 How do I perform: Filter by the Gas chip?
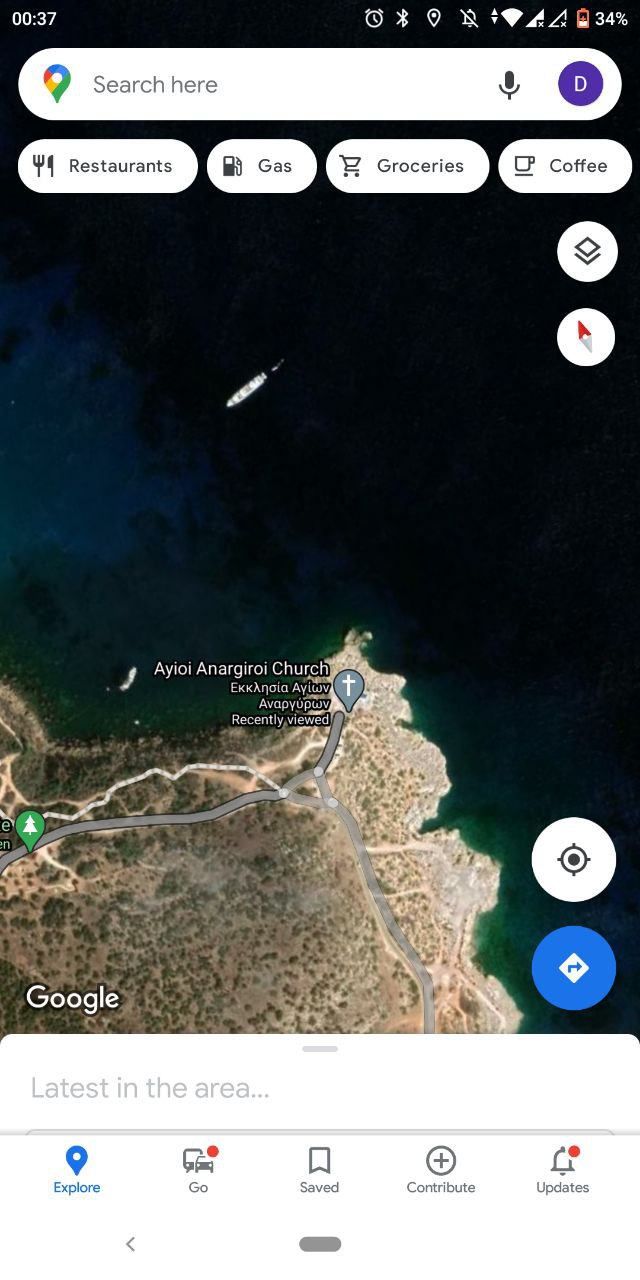(261, 166)
